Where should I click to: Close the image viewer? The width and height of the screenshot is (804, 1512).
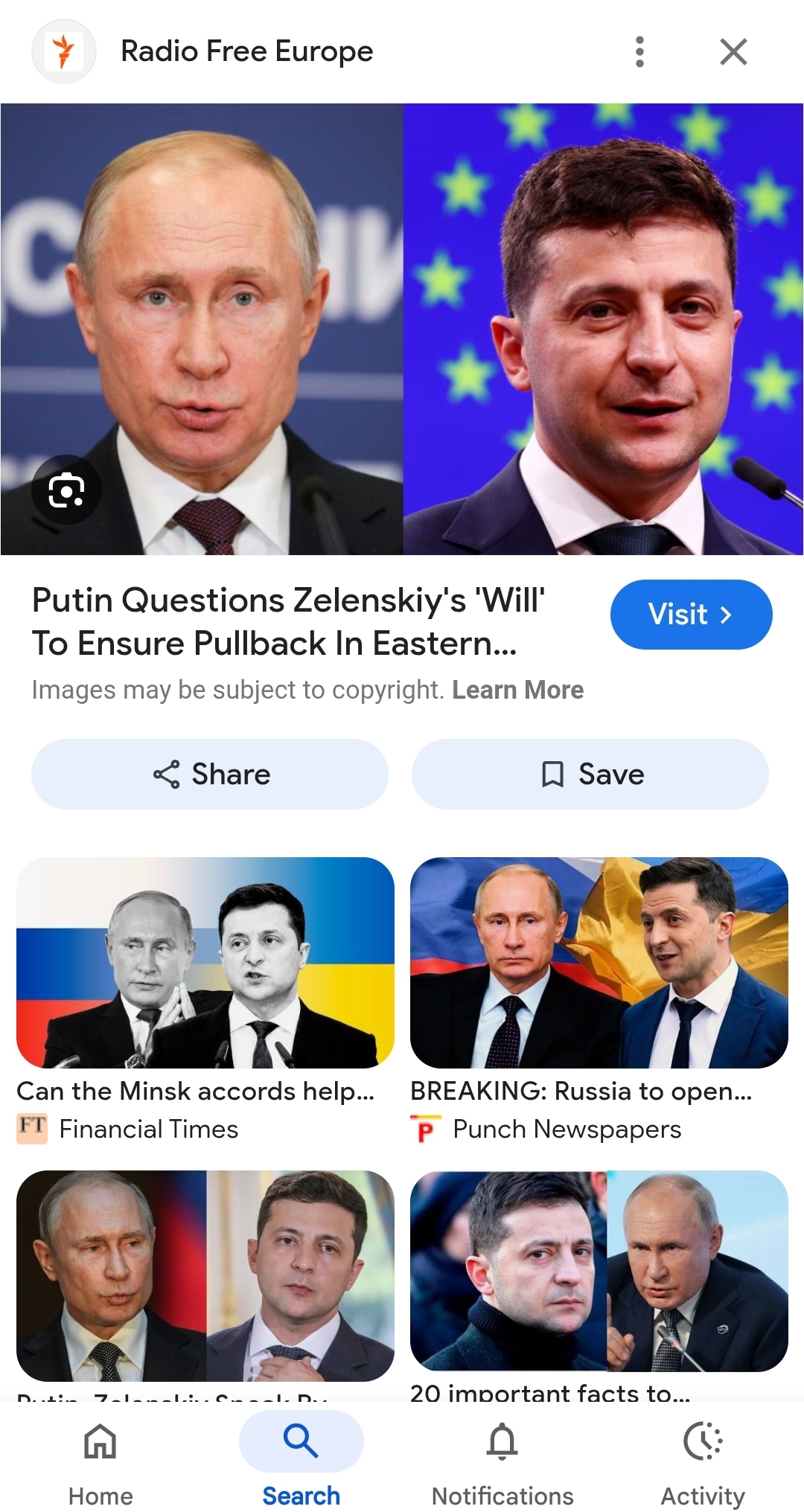coord(733,52)
